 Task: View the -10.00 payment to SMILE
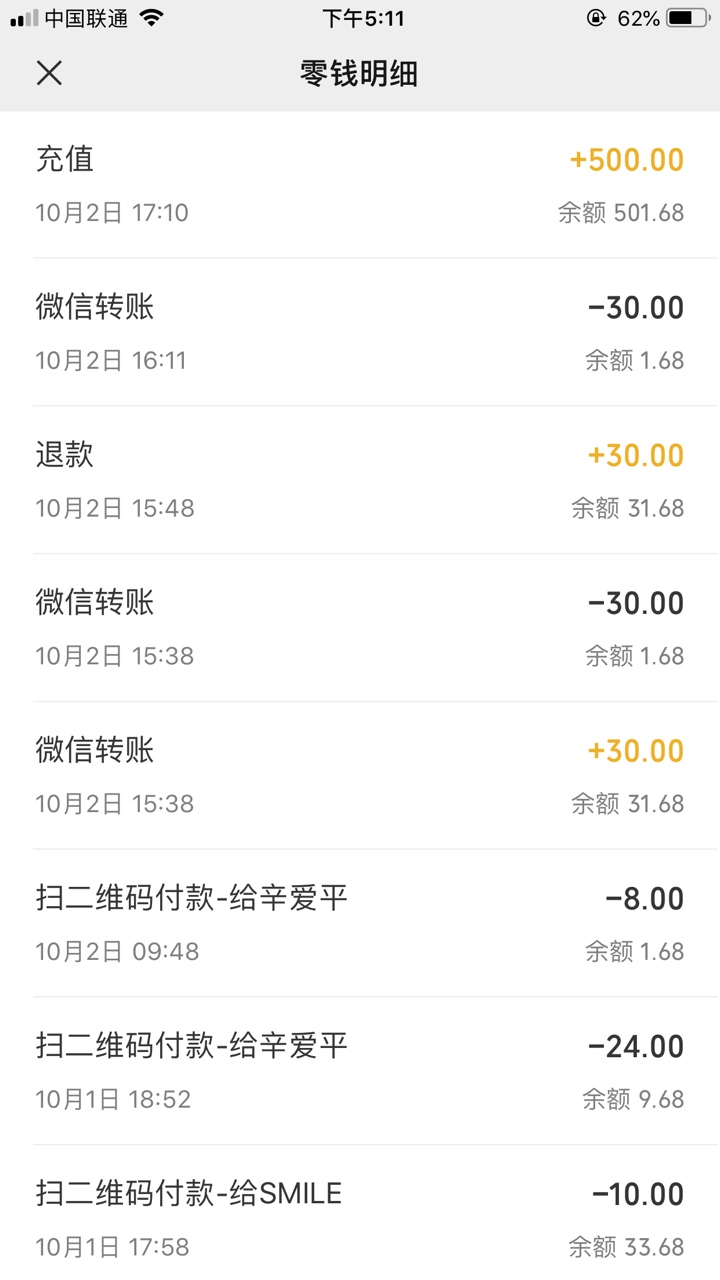click(360, 1213)
